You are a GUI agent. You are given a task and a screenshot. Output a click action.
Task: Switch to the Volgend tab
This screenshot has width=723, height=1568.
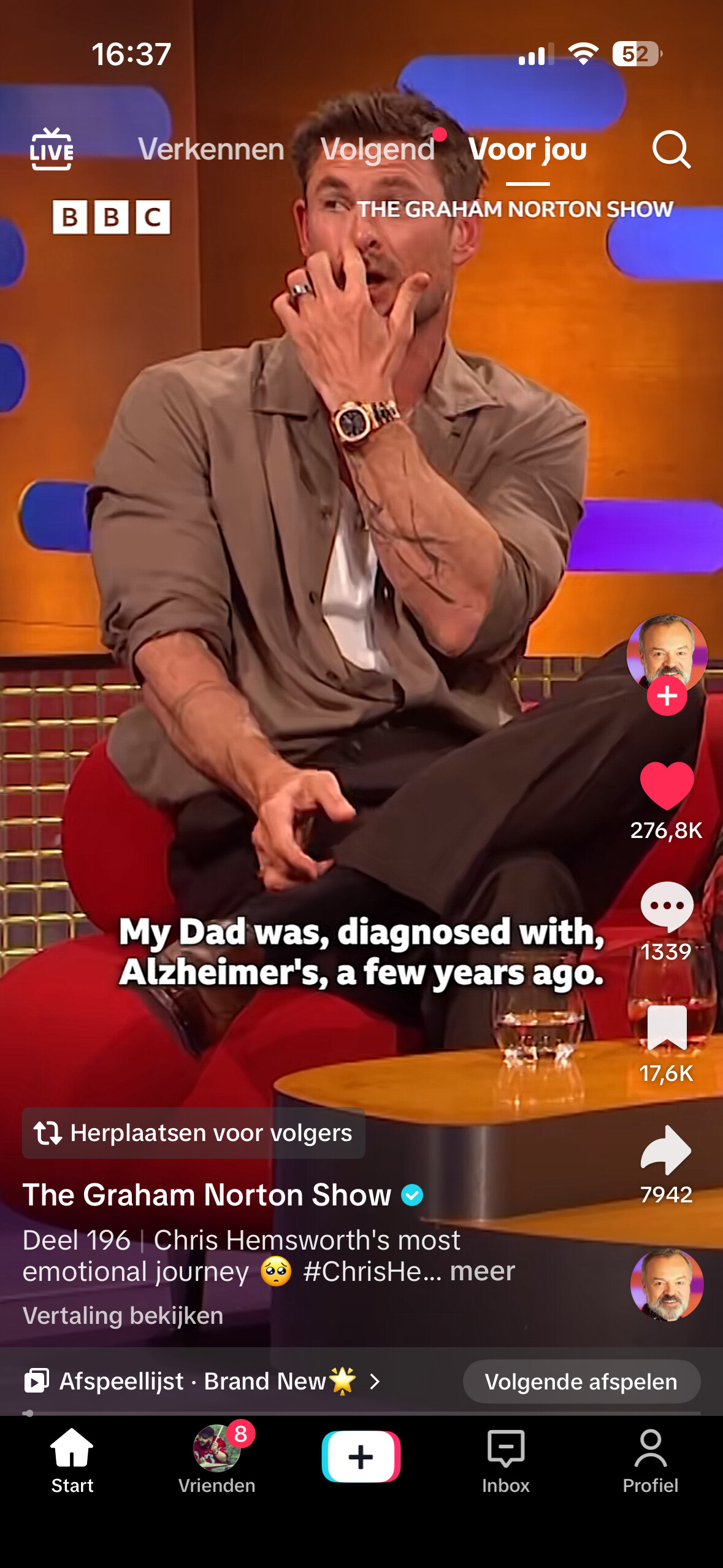tap(378, 149)
